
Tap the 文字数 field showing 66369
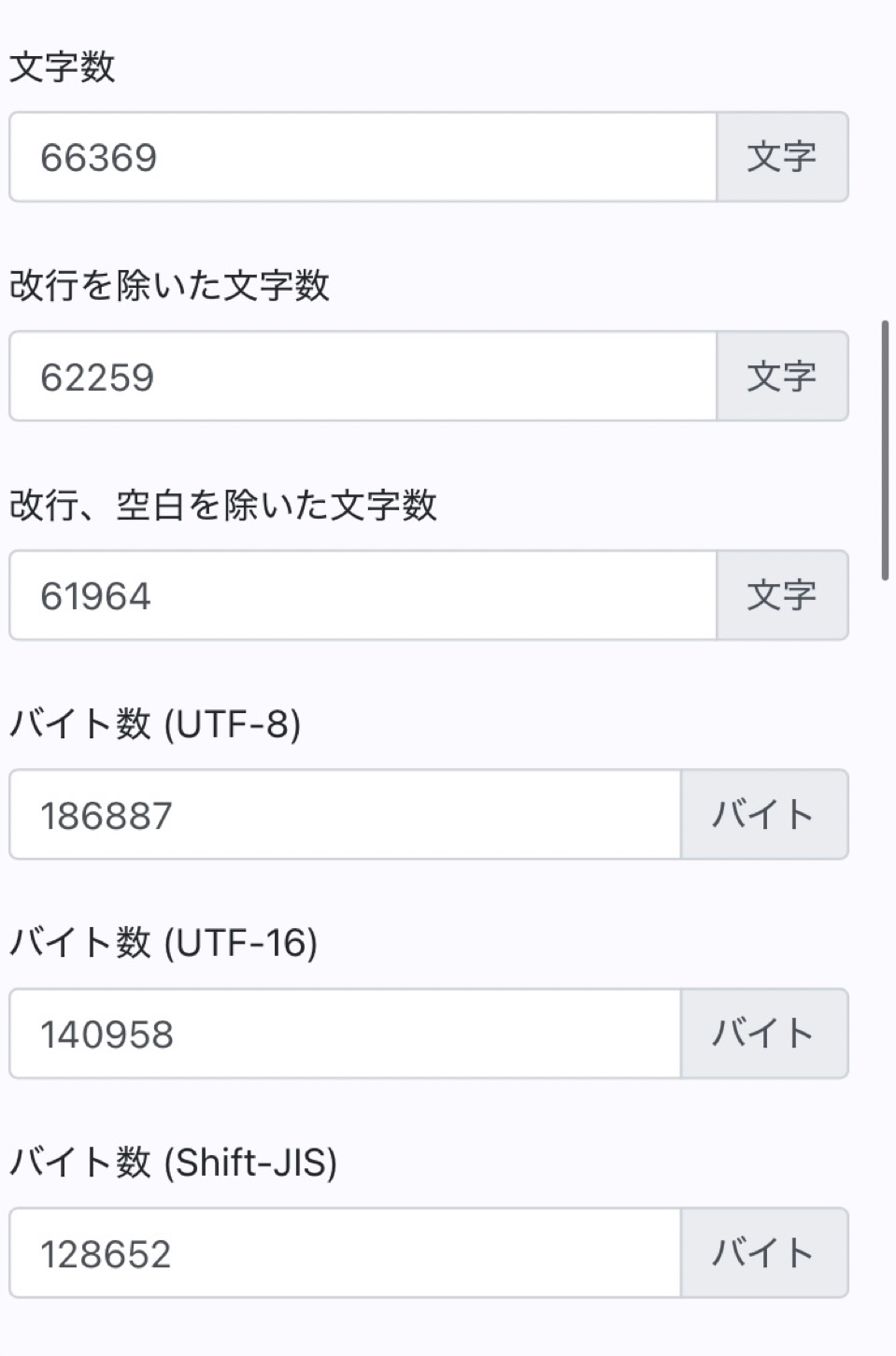coord(363,157)
